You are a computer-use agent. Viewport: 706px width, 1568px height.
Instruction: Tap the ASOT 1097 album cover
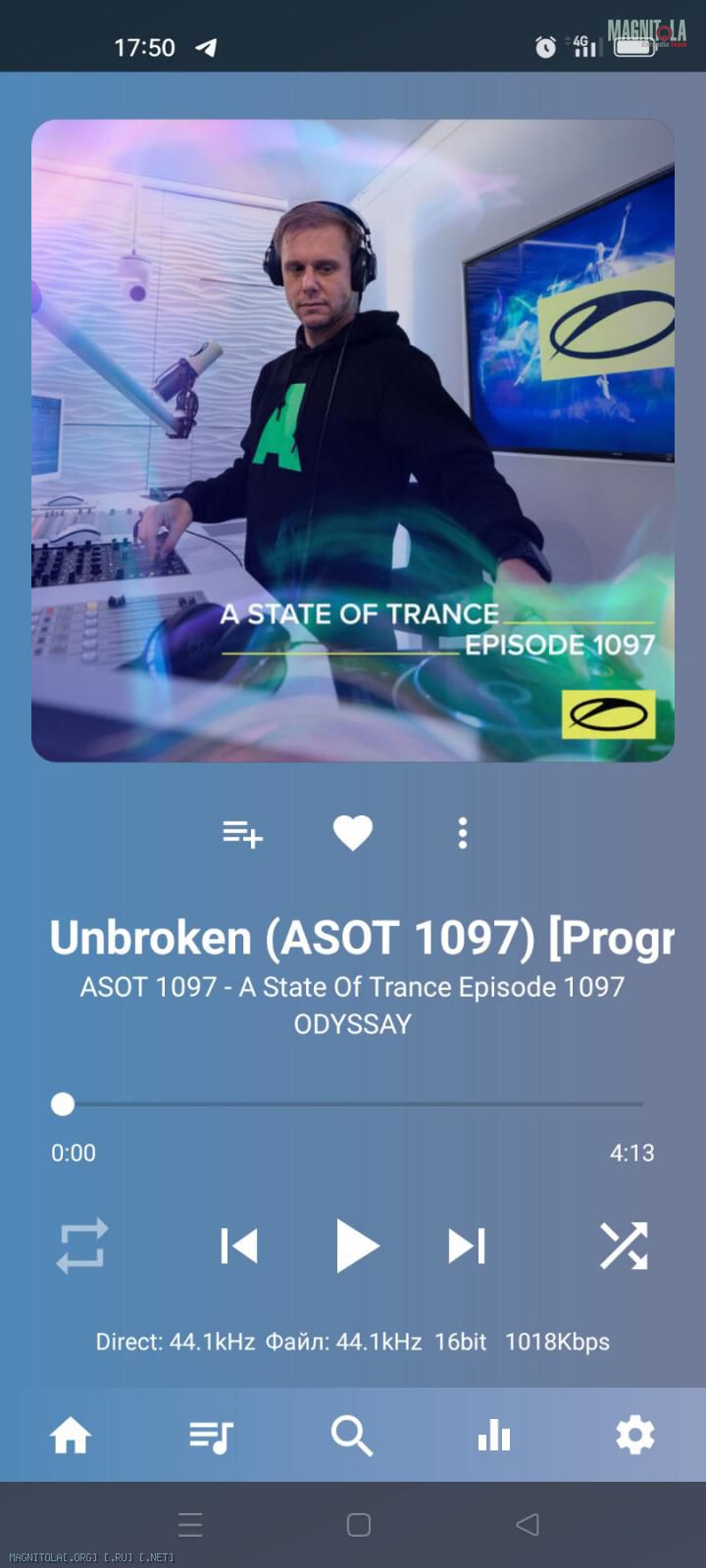pyautogui.click(x=353, y=440)
